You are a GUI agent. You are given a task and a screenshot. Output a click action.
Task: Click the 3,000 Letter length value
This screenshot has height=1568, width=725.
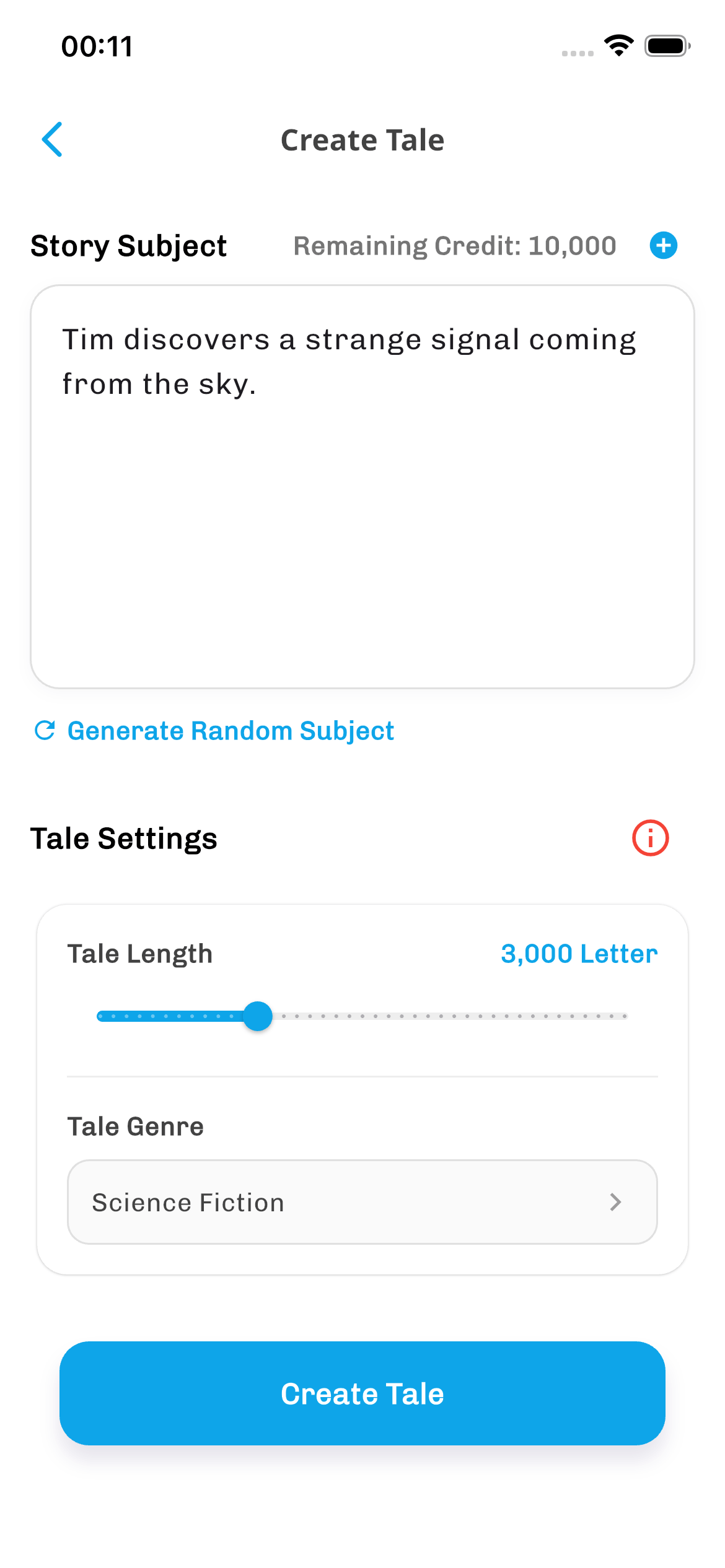[579, 954]
